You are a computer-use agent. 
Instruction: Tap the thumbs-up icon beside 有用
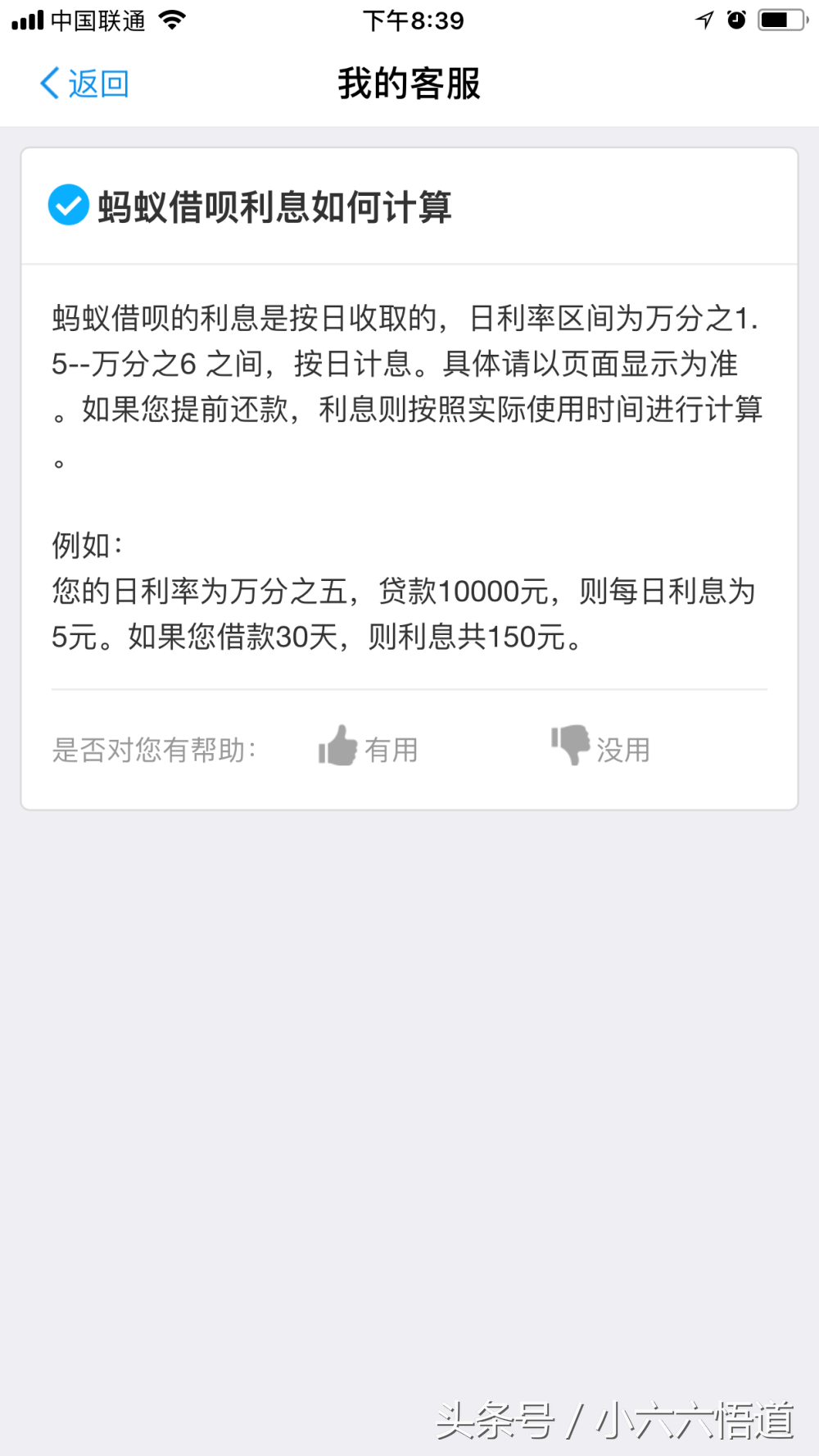point(338,746)
